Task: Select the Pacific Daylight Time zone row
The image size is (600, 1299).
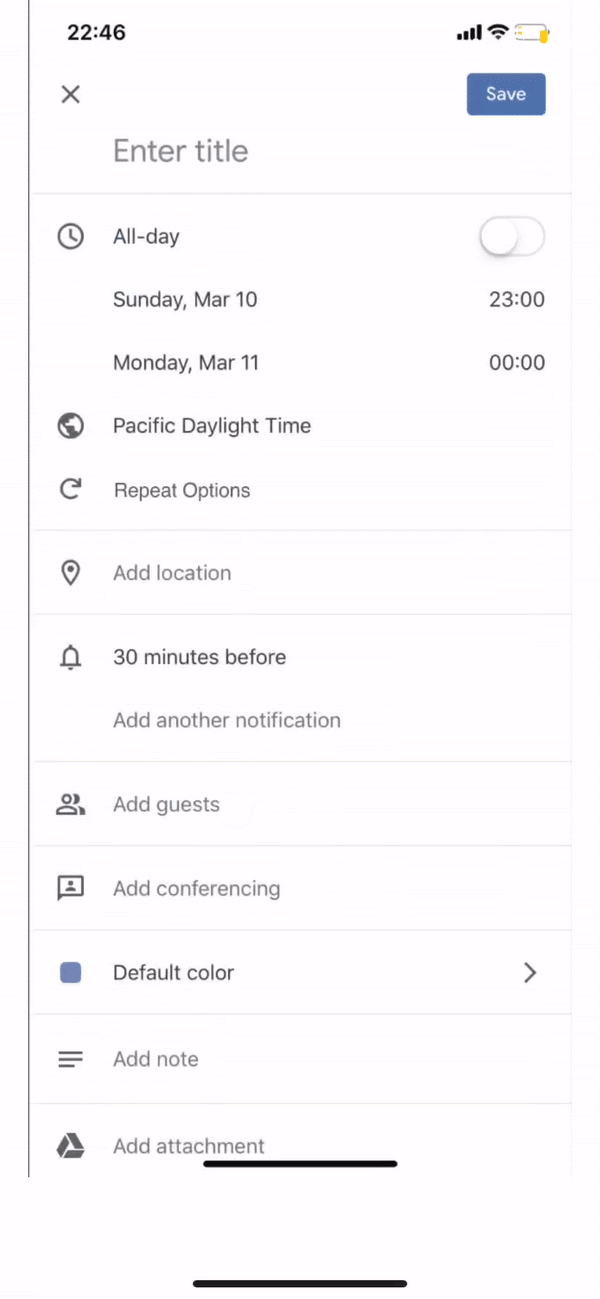Action: (212, 426)
